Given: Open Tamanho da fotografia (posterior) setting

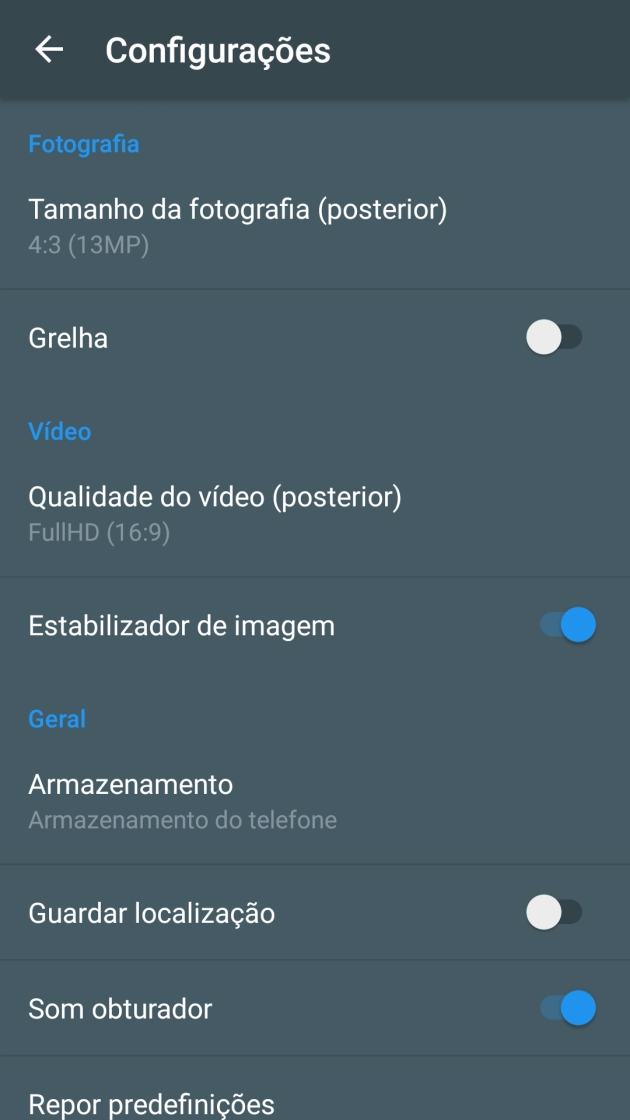Looking at the screenshot, I should coord(237,226).
